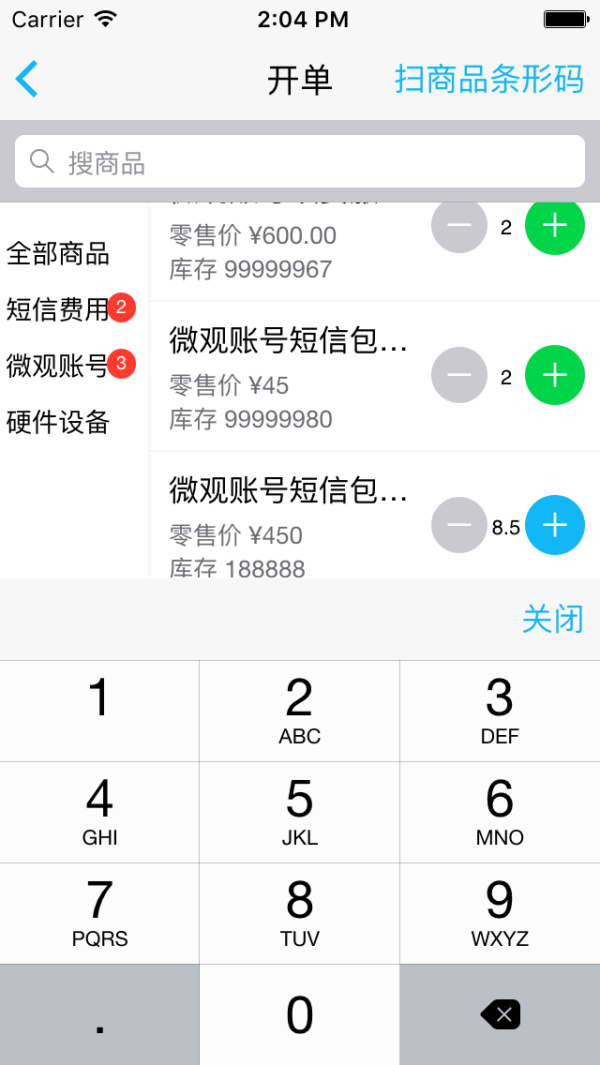Screen dimensions: 600x1065
Task: Go back using the top-left arrow
Action: pos(27,79)
